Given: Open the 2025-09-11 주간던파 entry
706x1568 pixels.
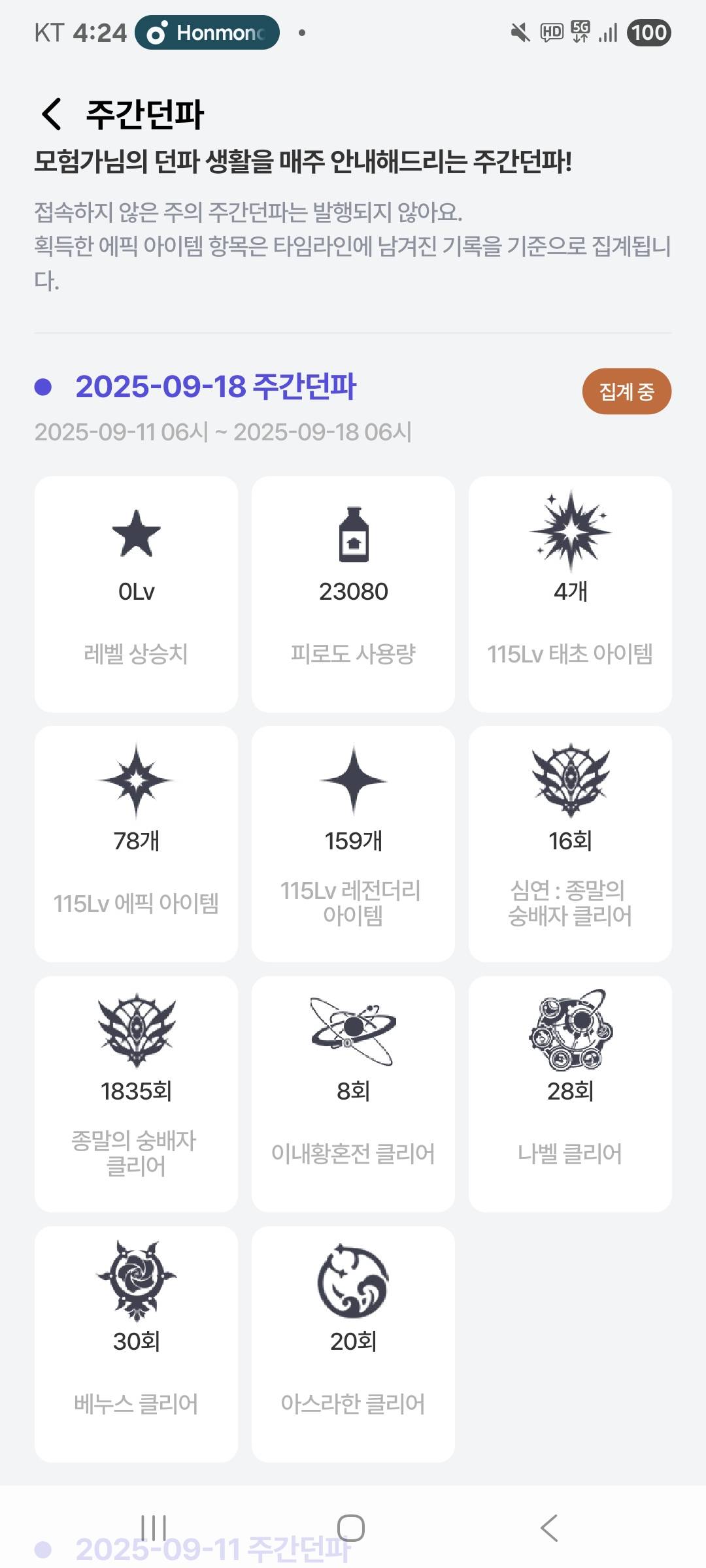Looking at the screenshot, I should point(213,1549).
